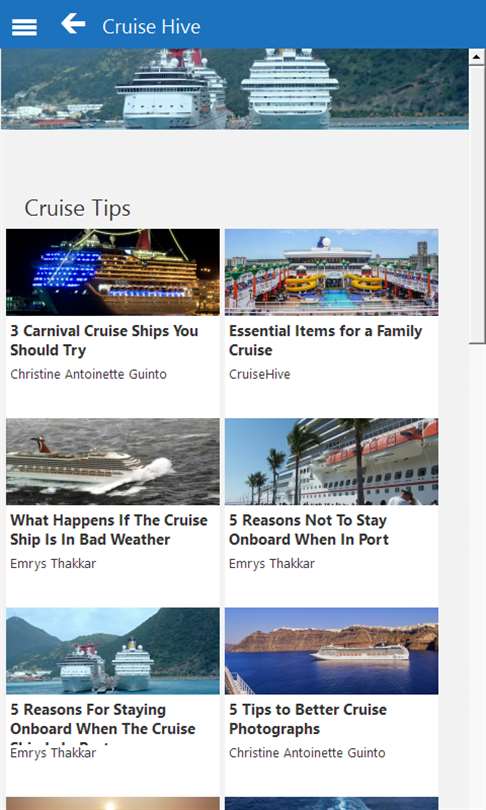Tap the back arrow in the header
Screen dimensions: 486x810
[73, 24]
